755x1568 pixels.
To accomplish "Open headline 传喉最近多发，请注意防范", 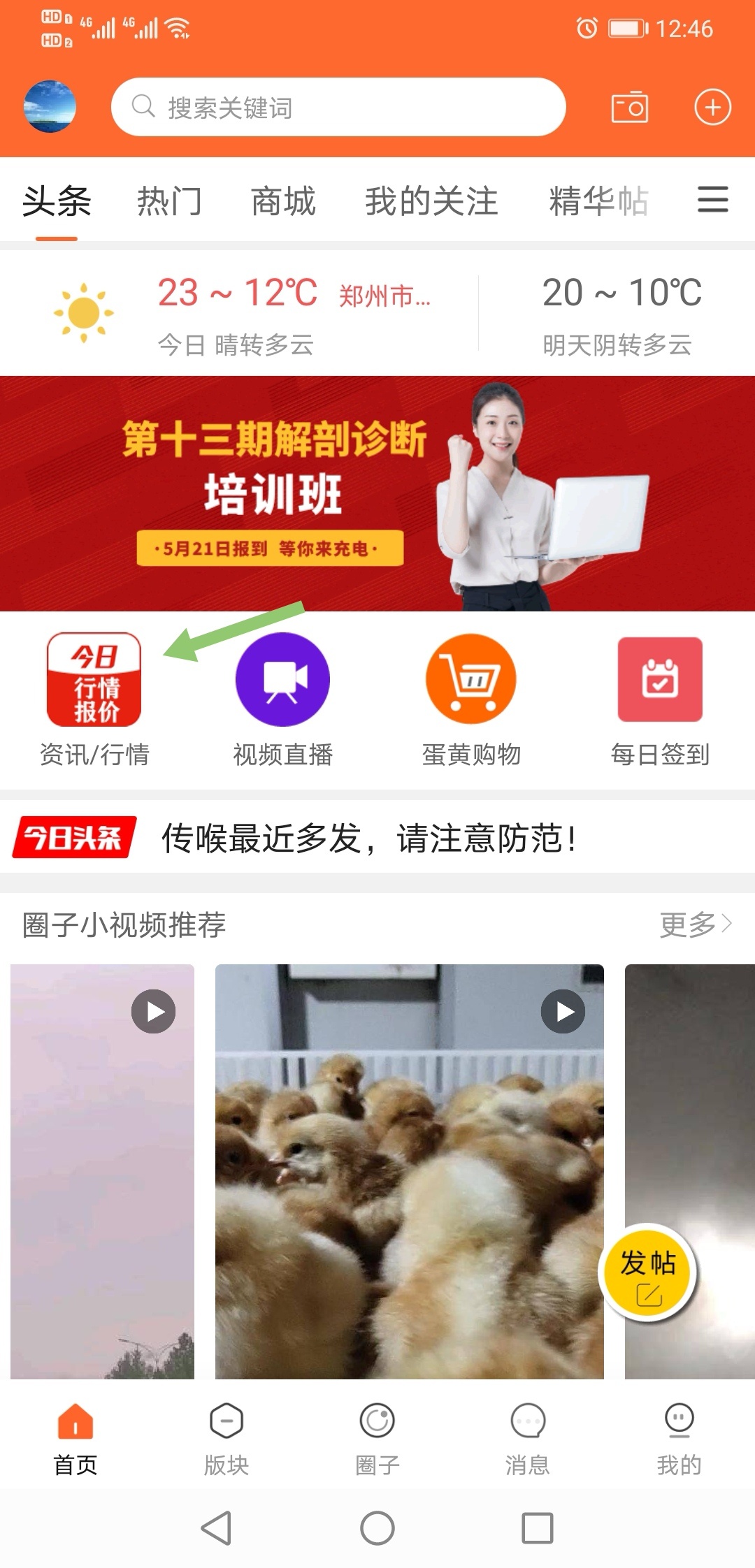I will [368, 838].
